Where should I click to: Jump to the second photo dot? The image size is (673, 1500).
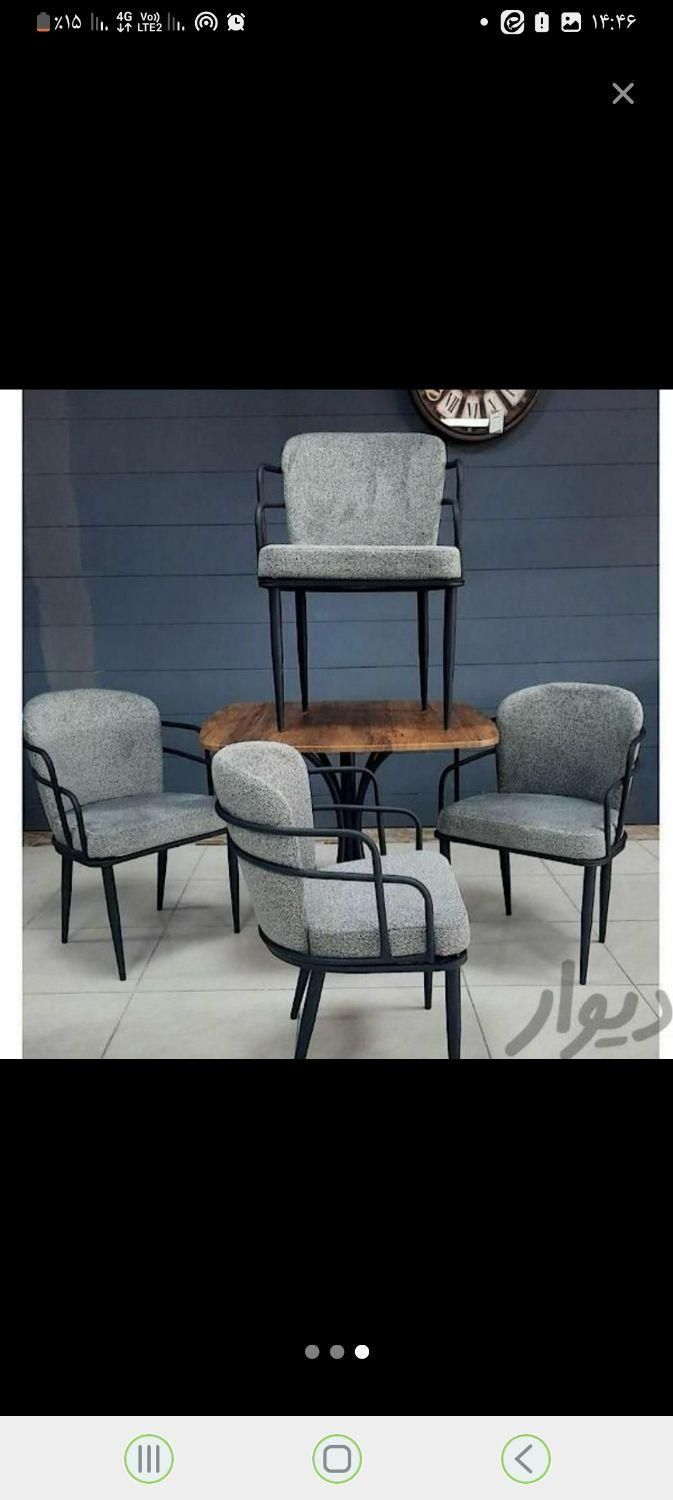337,1352
